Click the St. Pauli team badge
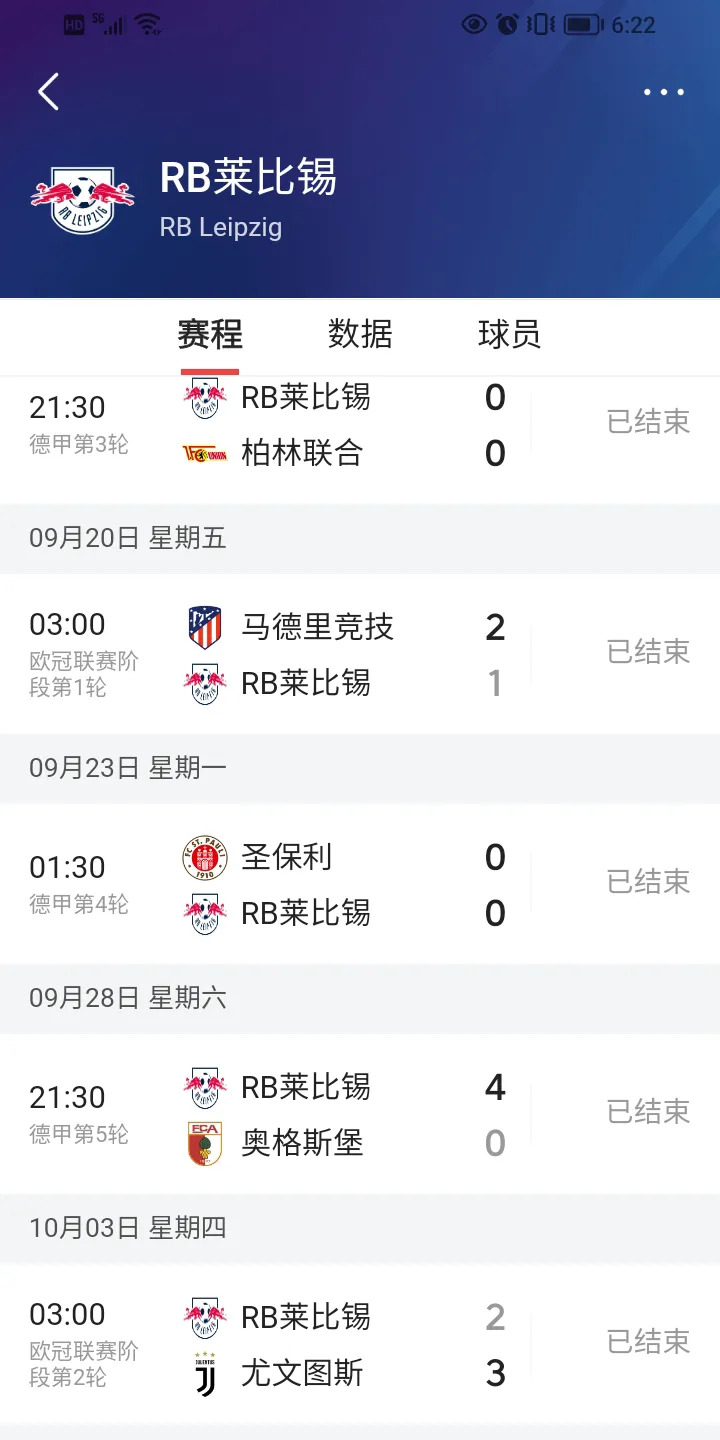 pos(205,856)
